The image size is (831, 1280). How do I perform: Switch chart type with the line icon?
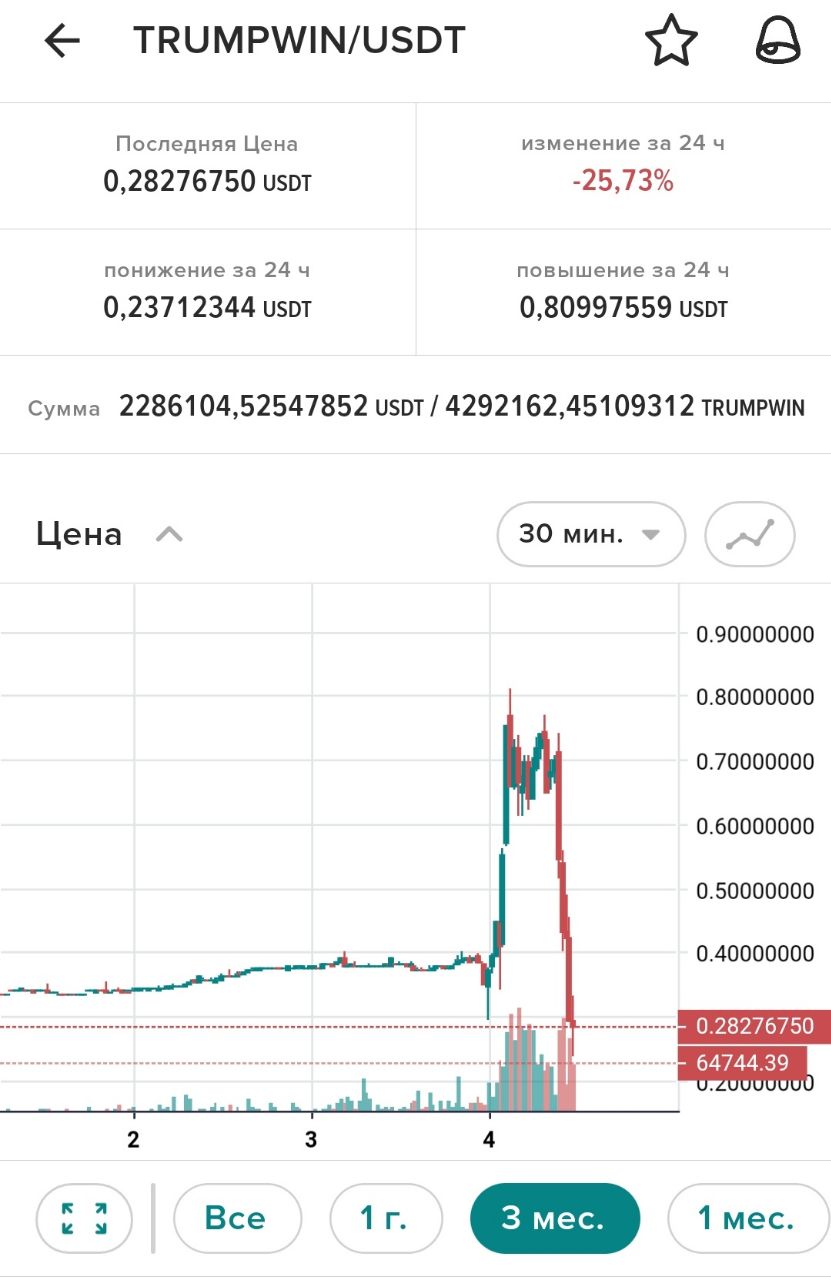[x=750, y=534]
